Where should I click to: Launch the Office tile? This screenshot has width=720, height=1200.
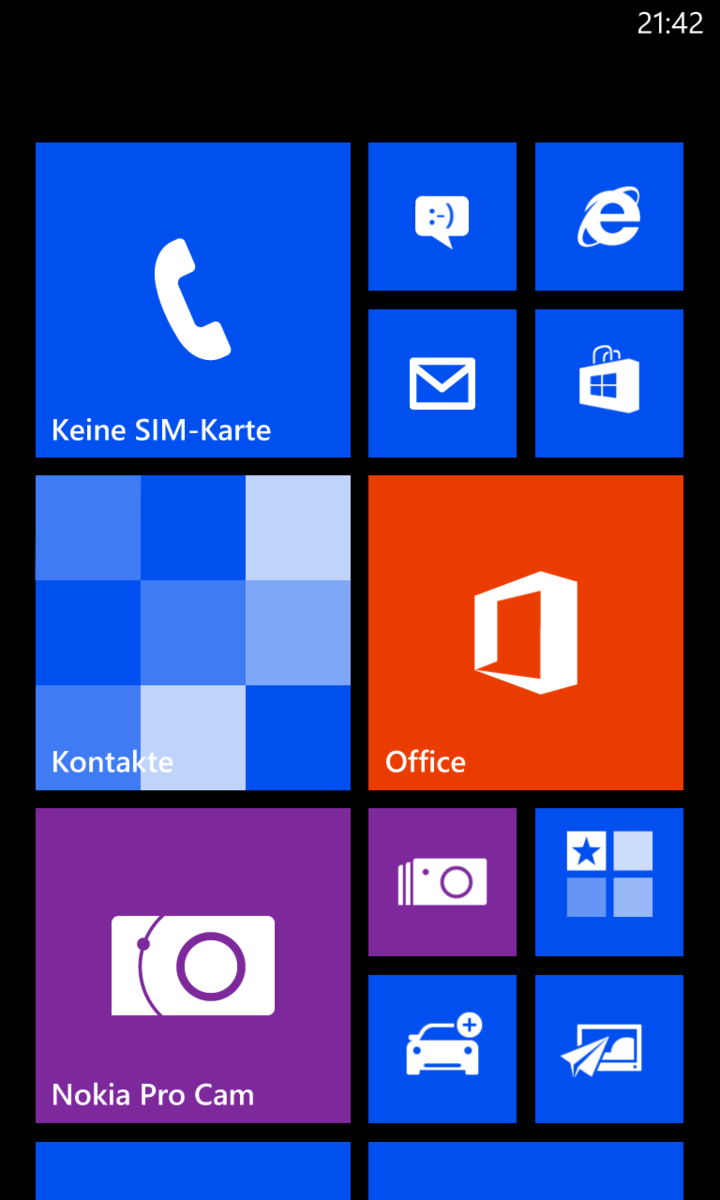tap(526, 632)
